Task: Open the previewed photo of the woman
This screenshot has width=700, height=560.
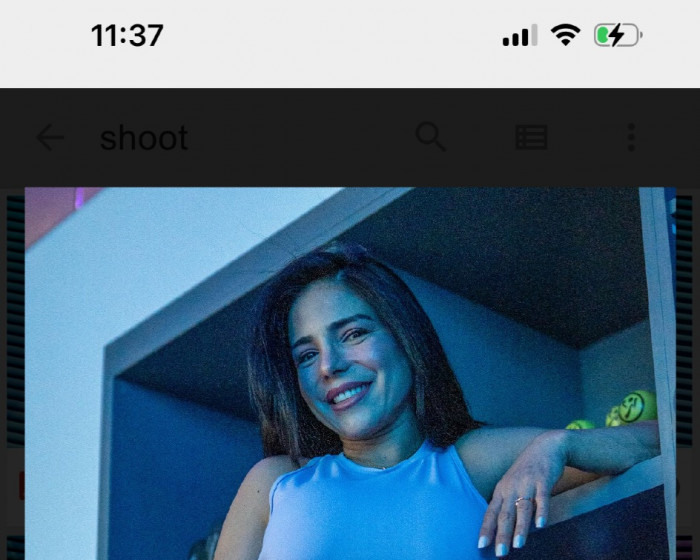Action: 350,380
